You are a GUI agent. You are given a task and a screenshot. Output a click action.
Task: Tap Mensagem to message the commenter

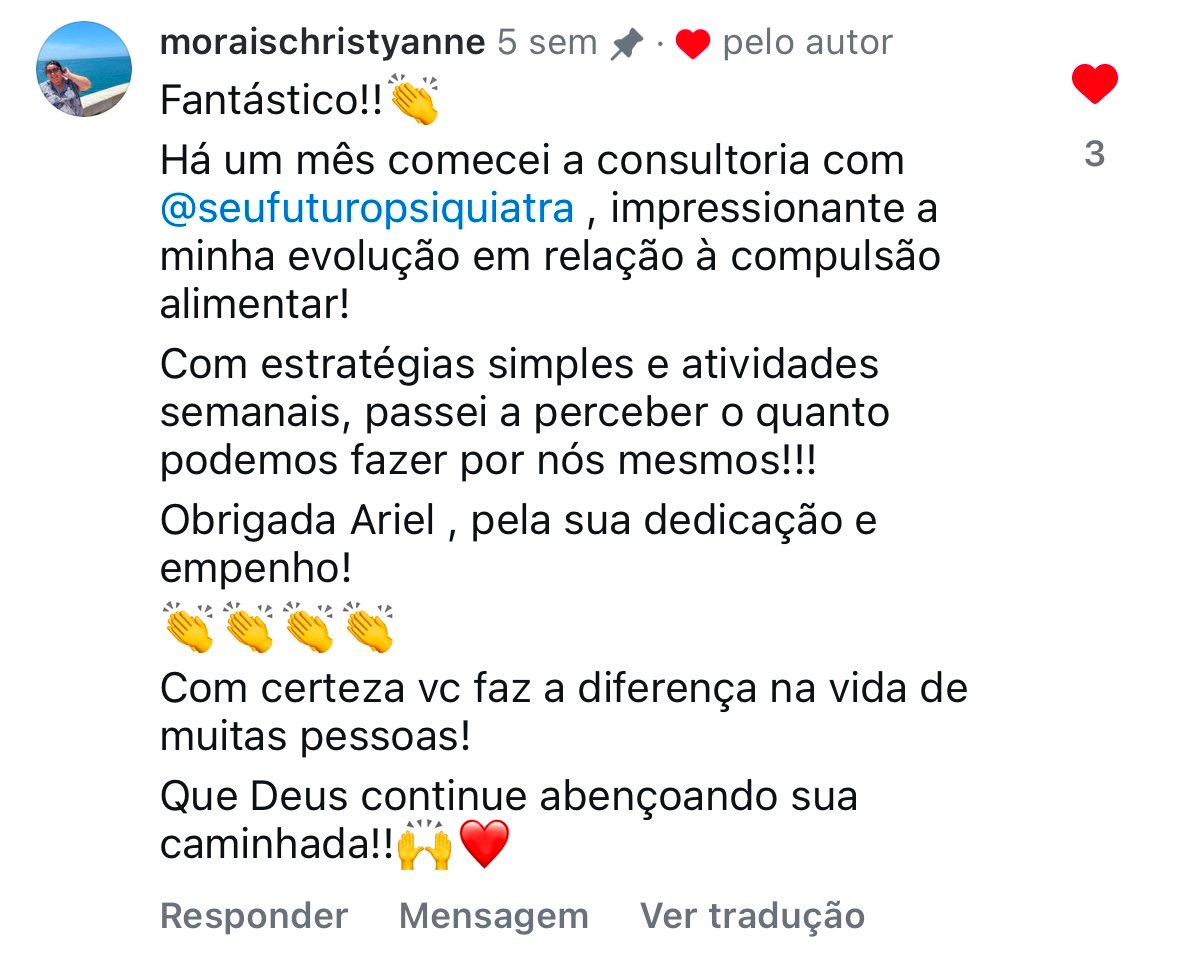[x=494, y=915]
